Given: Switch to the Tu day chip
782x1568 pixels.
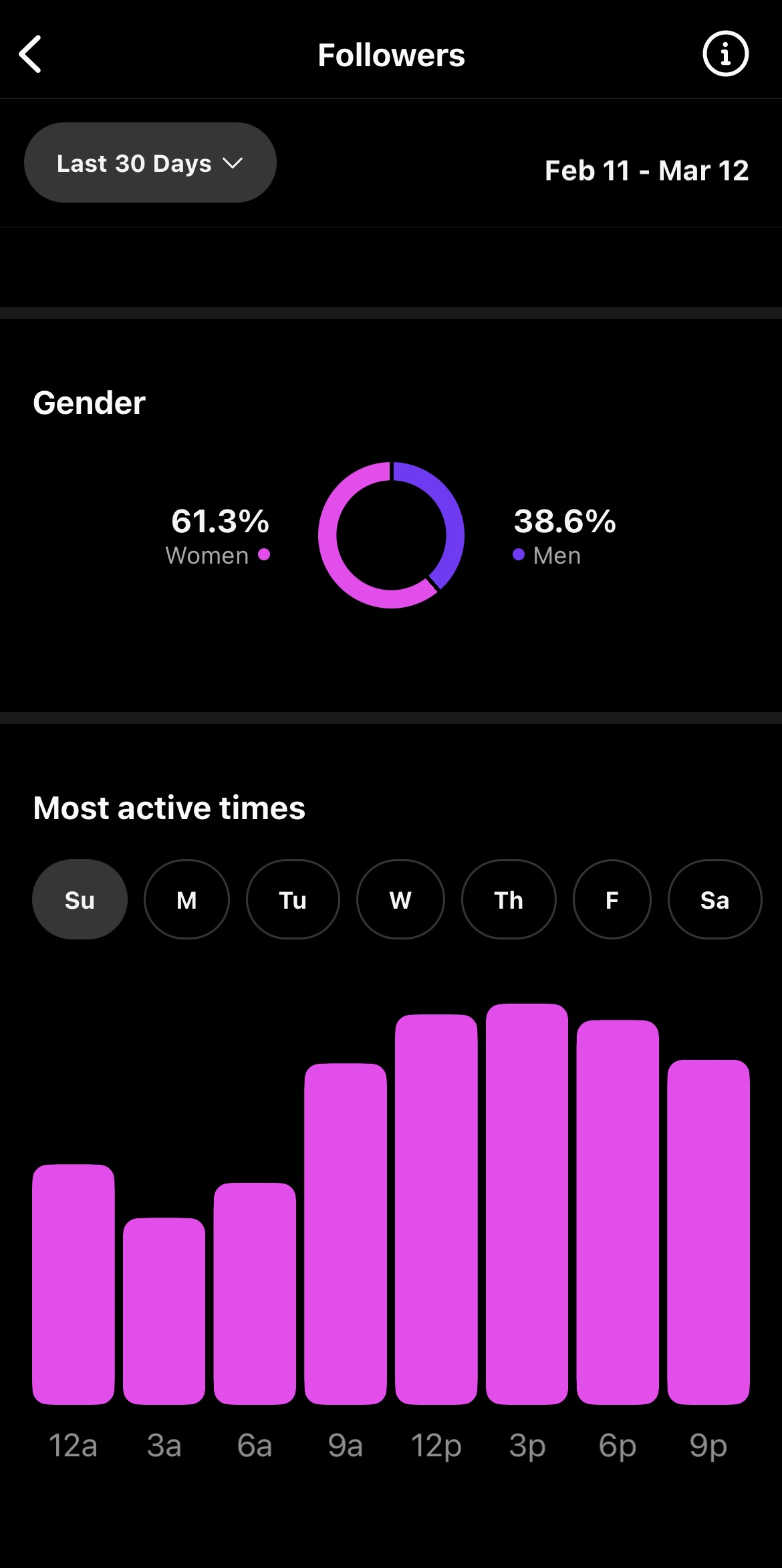Looking at the screenshot, I should click(293, 899).
